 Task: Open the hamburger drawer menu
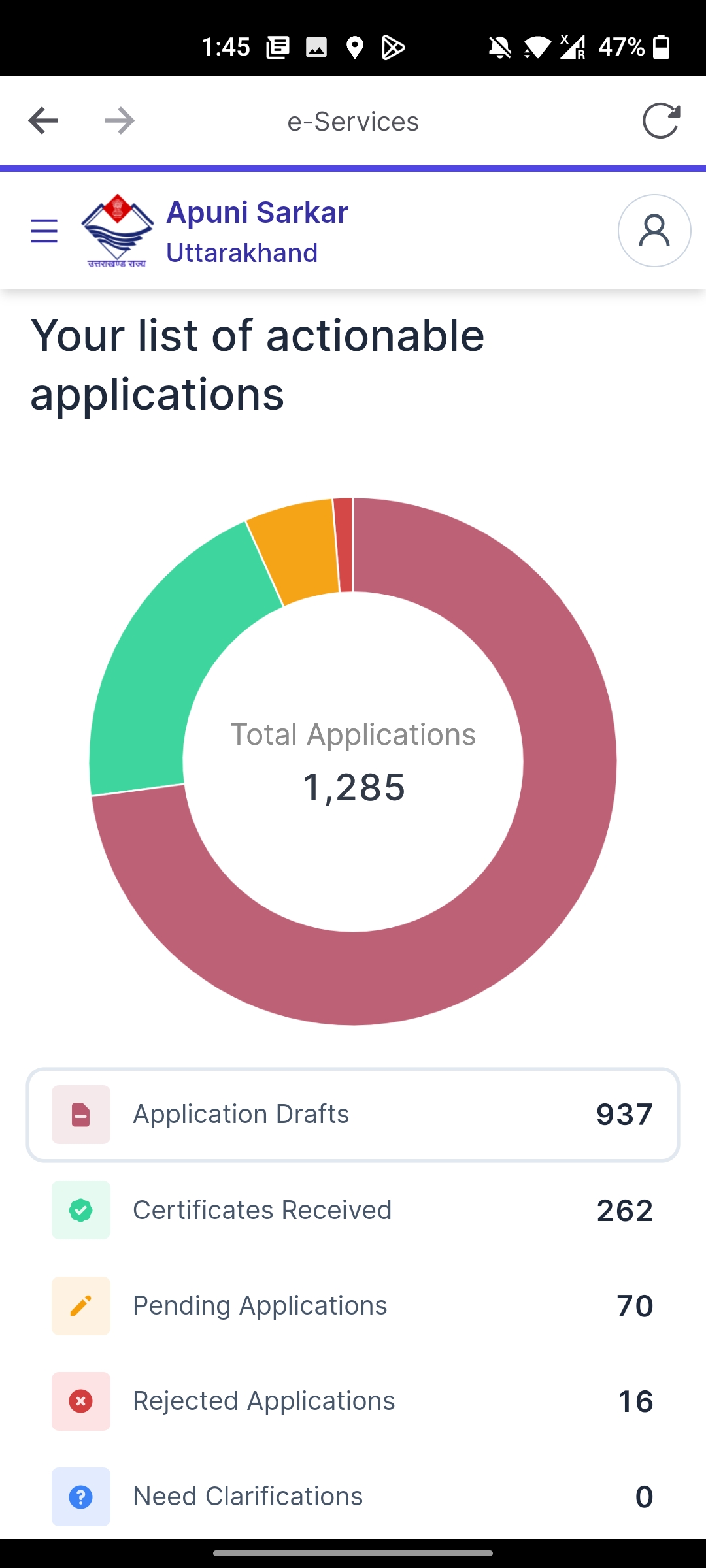click(x=44, y=231)
